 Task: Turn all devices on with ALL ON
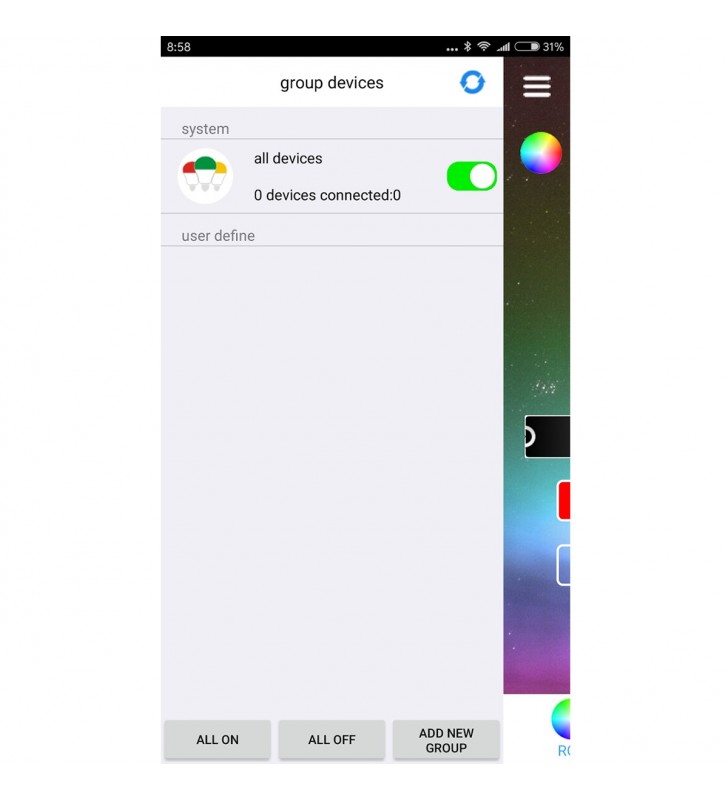(x=217, y=740)
